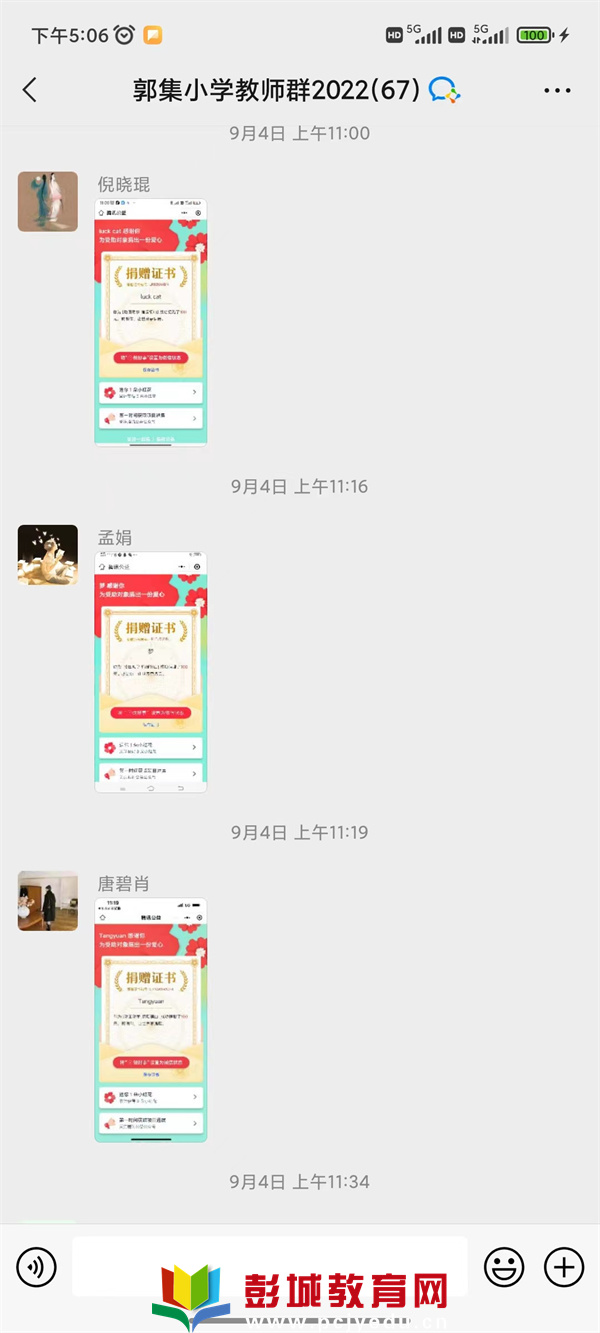Open 孟娟's donation certificate image

coord(151,672)
